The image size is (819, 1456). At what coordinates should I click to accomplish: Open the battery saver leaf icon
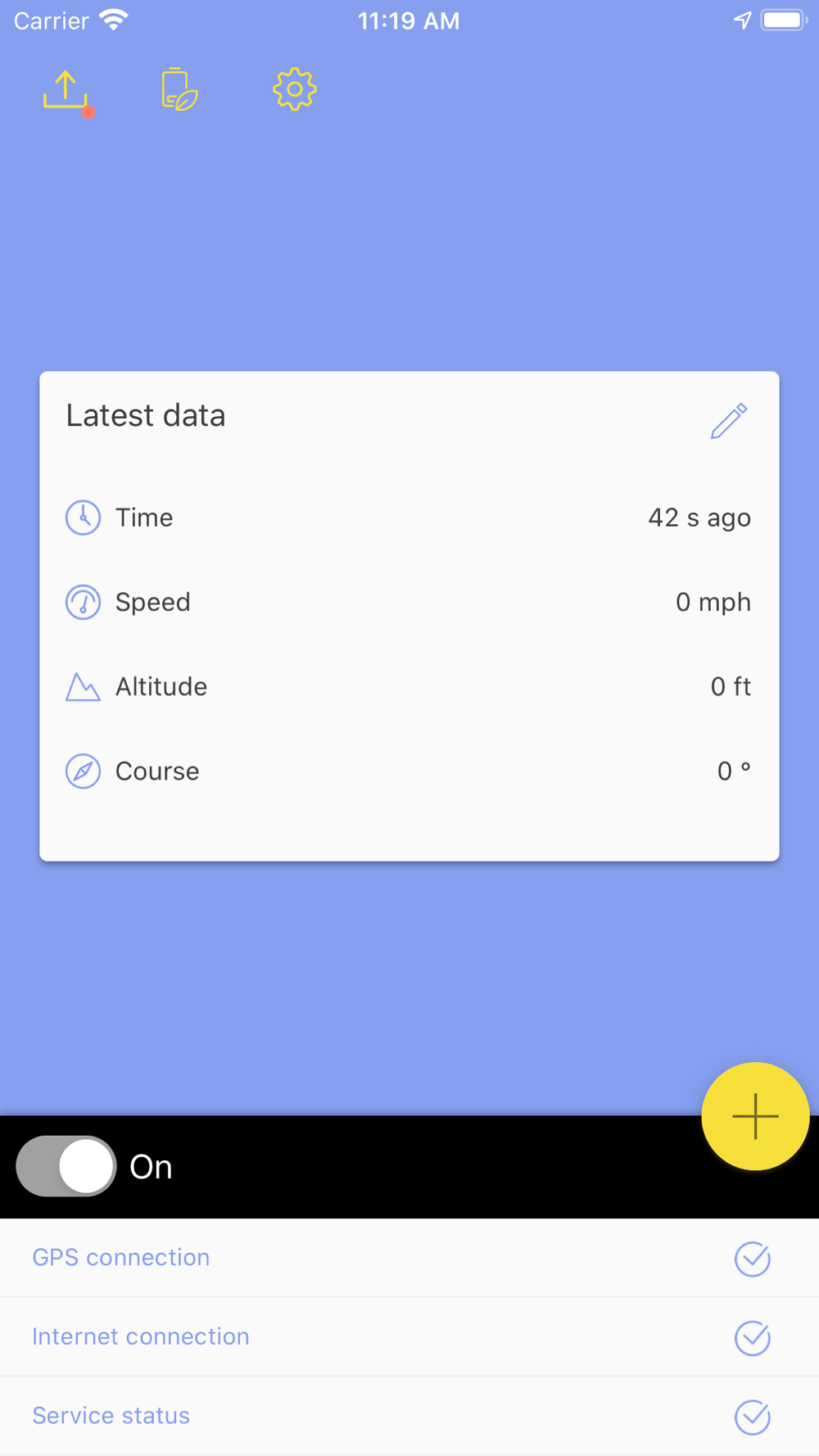coord(179,90)
